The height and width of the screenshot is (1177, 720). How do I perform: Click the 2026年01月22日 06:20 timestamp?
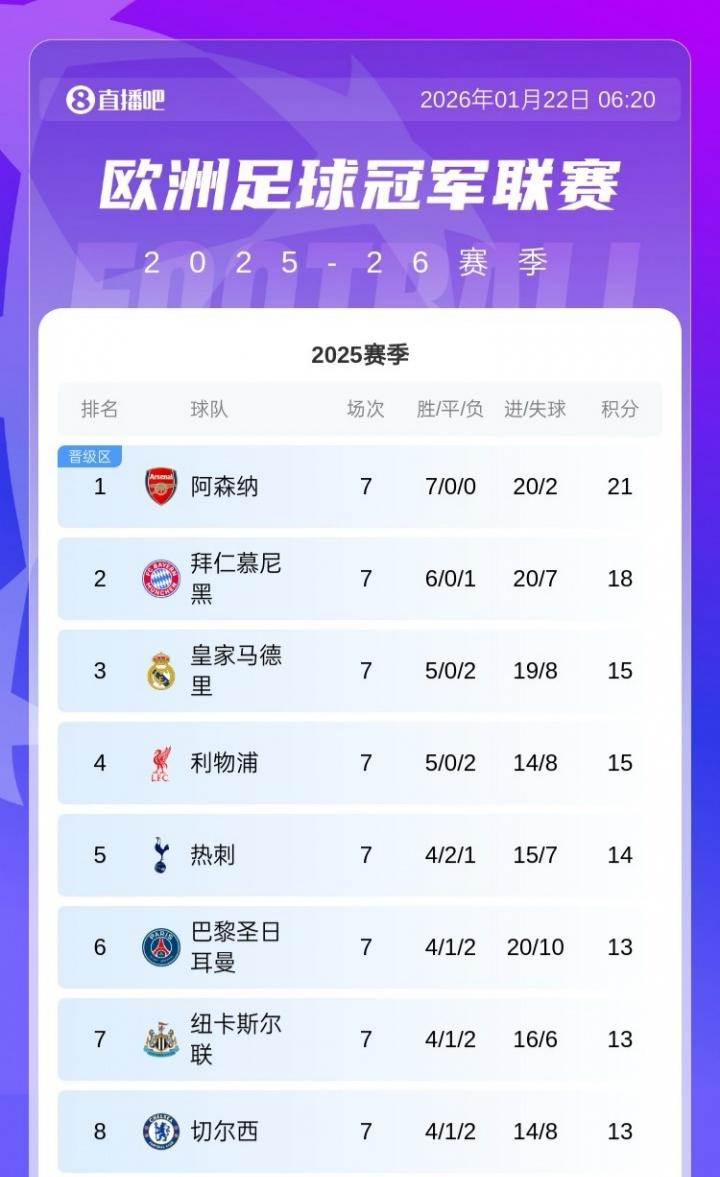(x=537, y=99)
